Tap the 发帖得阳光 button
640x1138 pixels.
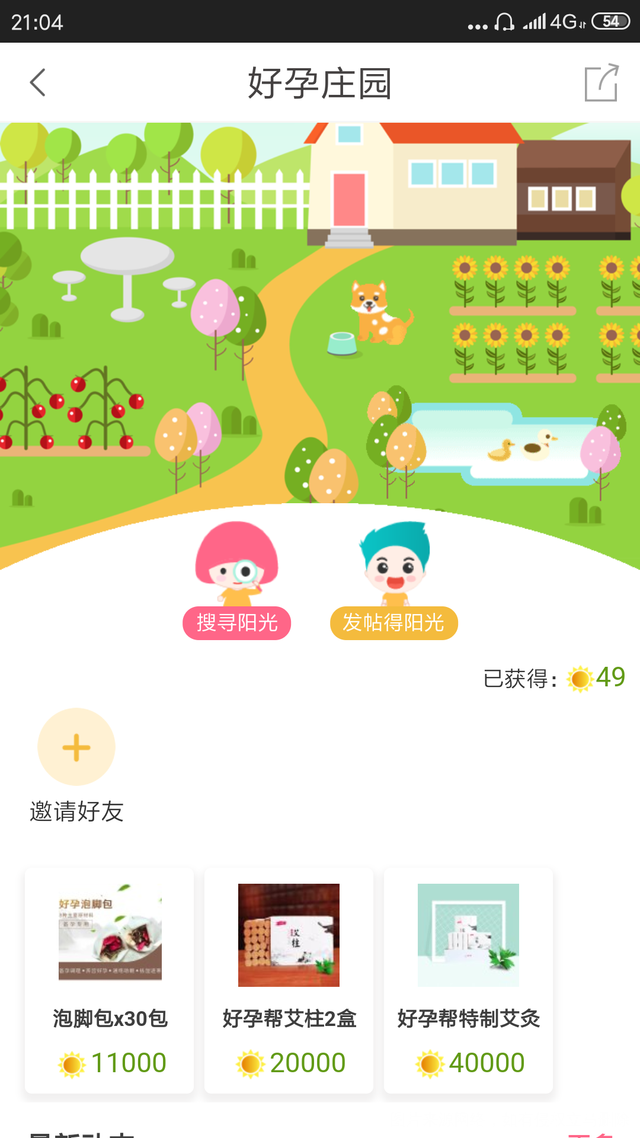[394, 622]
